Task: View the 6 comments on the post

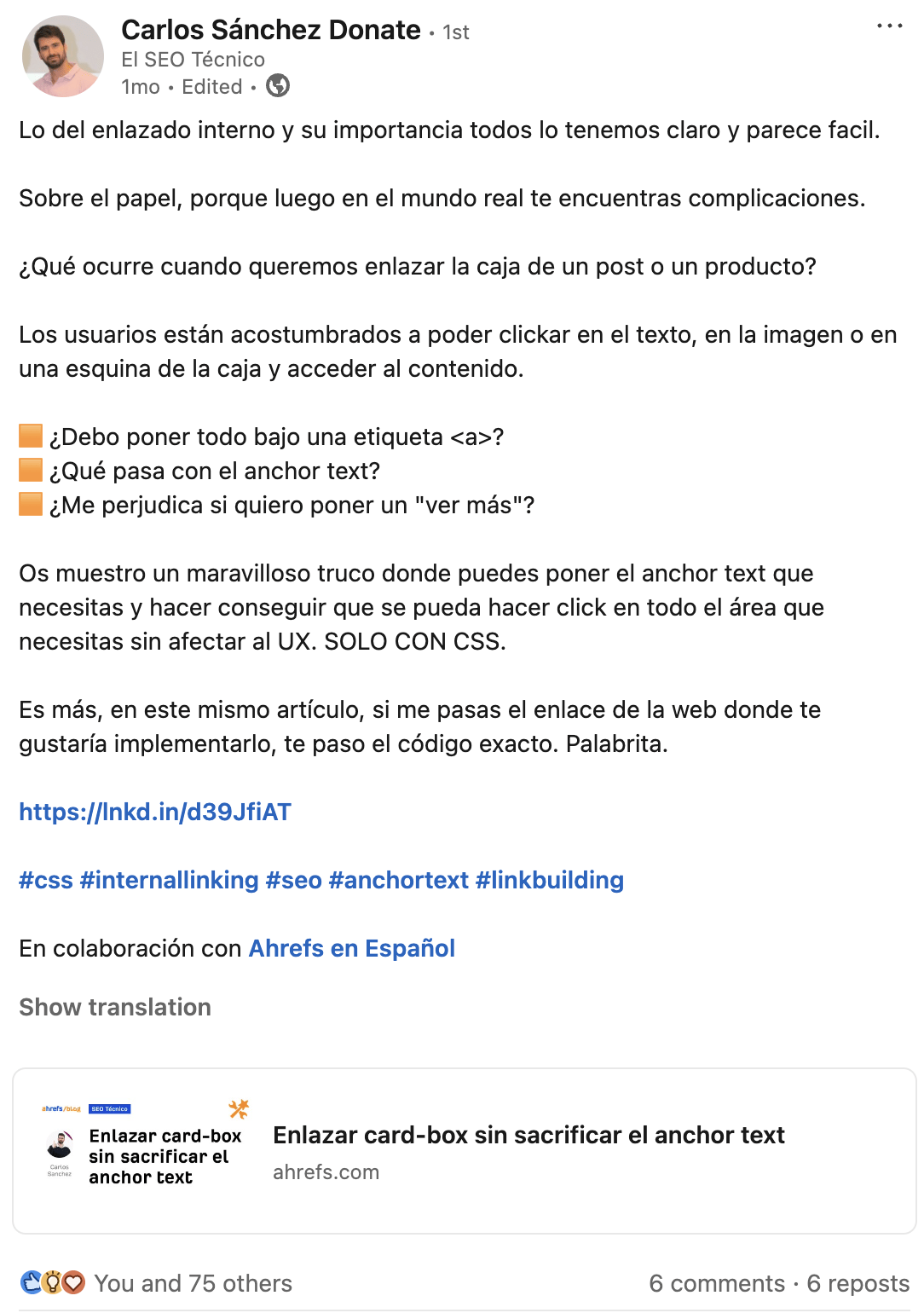Action: pyautogui.click(x=717, y=1282)
